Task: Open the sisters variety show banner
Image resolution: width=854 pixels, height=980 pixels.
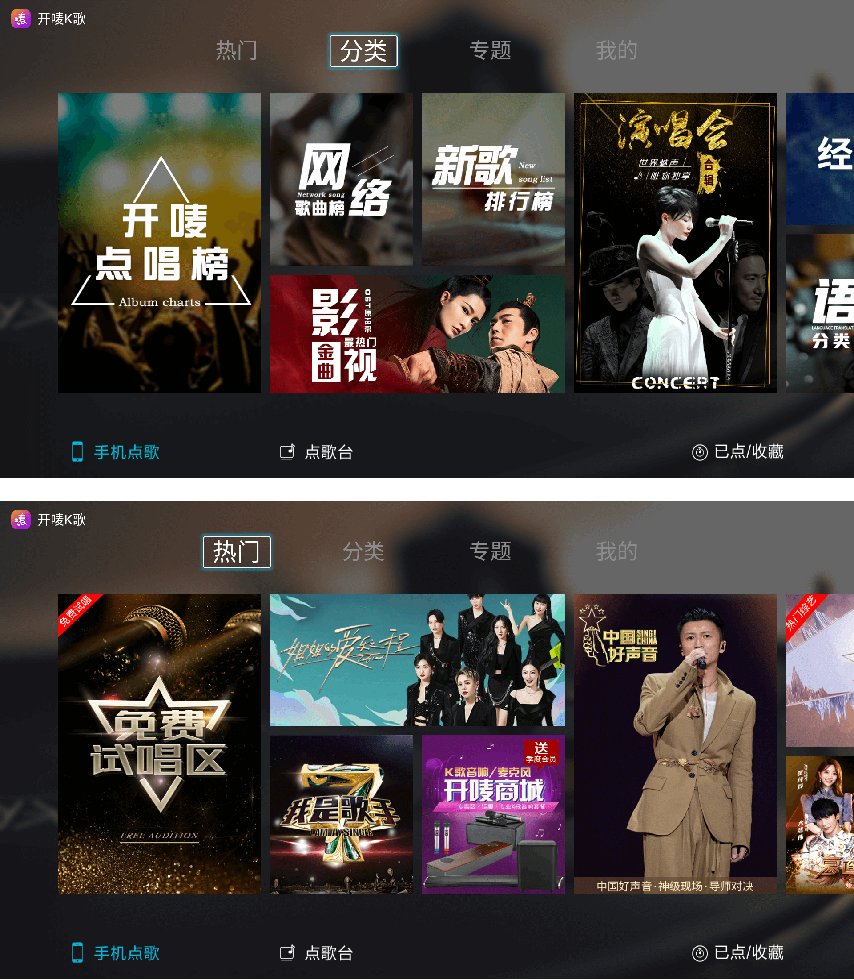Action: coord(417,660)
